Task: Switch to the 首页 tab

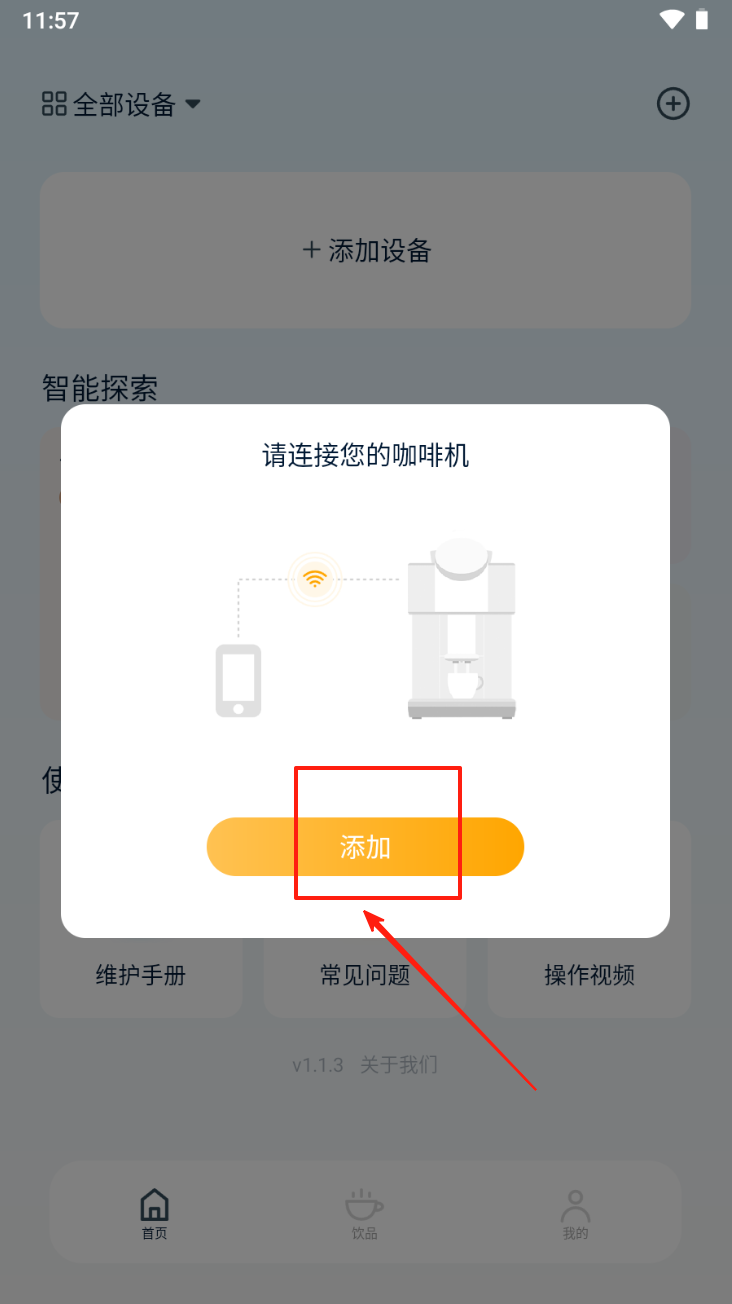Action: [154, 1214]
